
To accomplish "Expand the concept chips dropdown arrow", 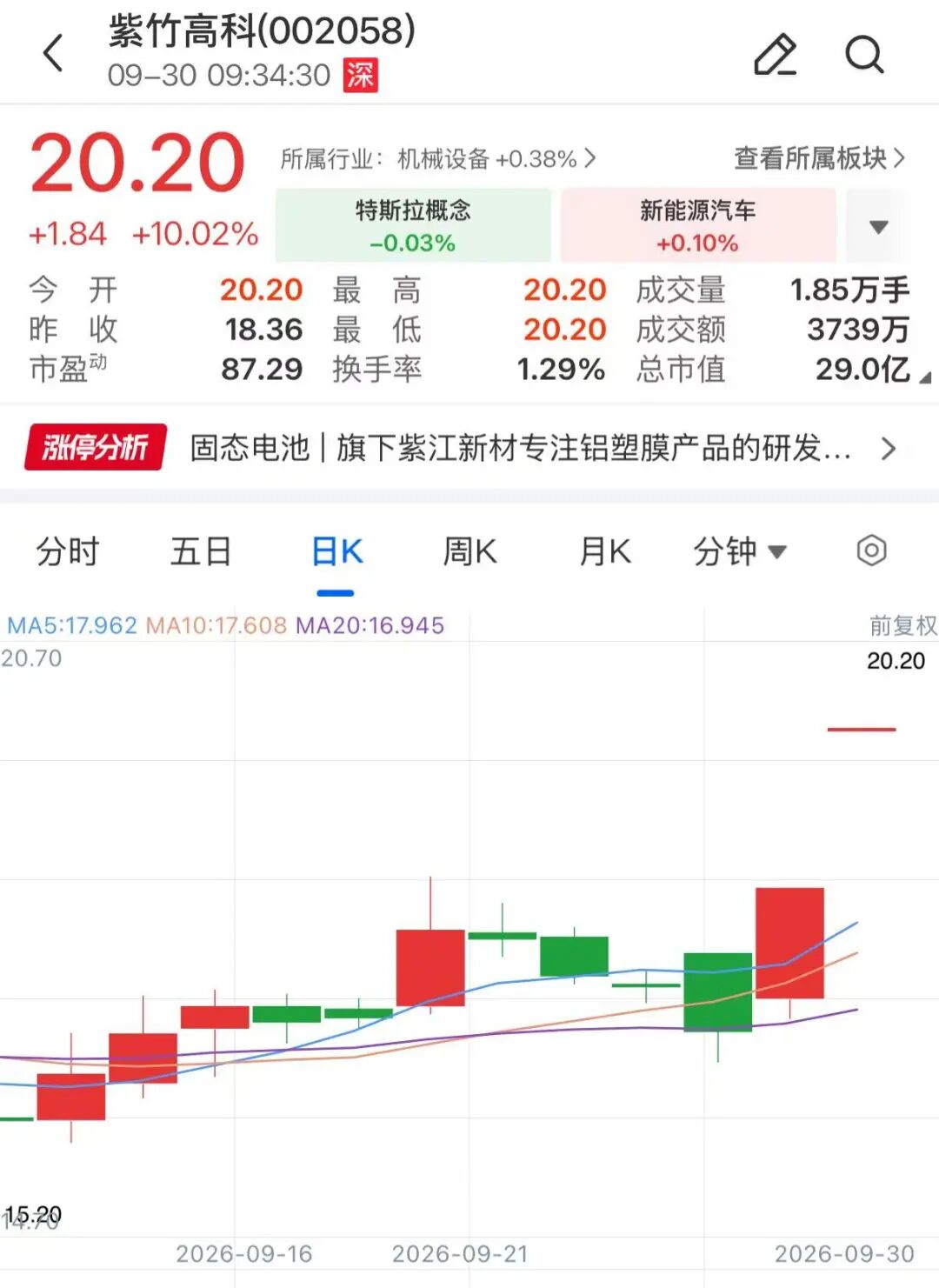I will 879,227.
